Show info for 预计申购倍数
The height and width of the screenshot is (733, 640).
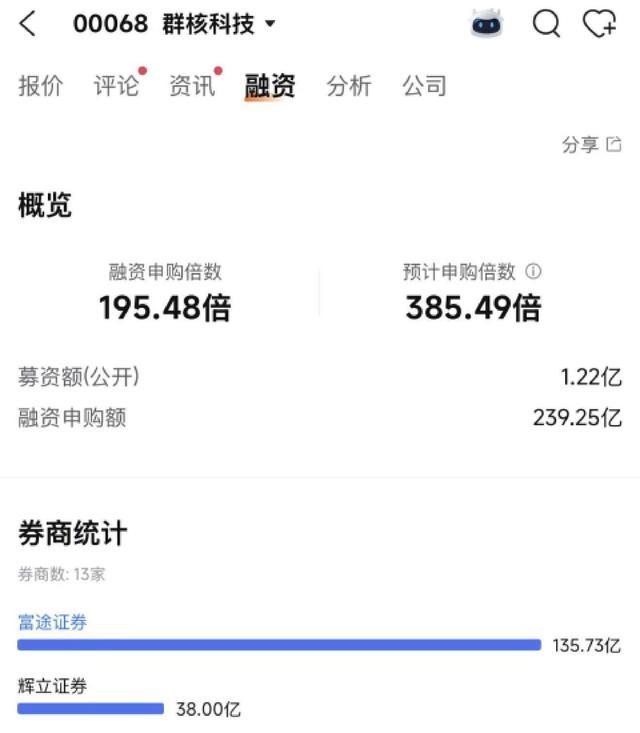pyautogui.click(x=534, y=271)
